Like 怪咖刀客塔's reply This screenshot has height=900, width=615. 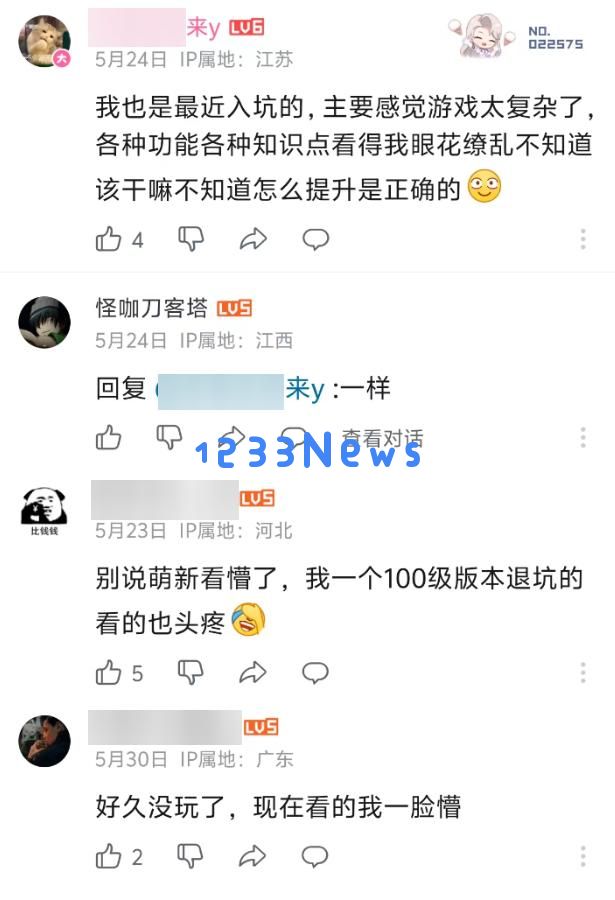tap(109, 438)
